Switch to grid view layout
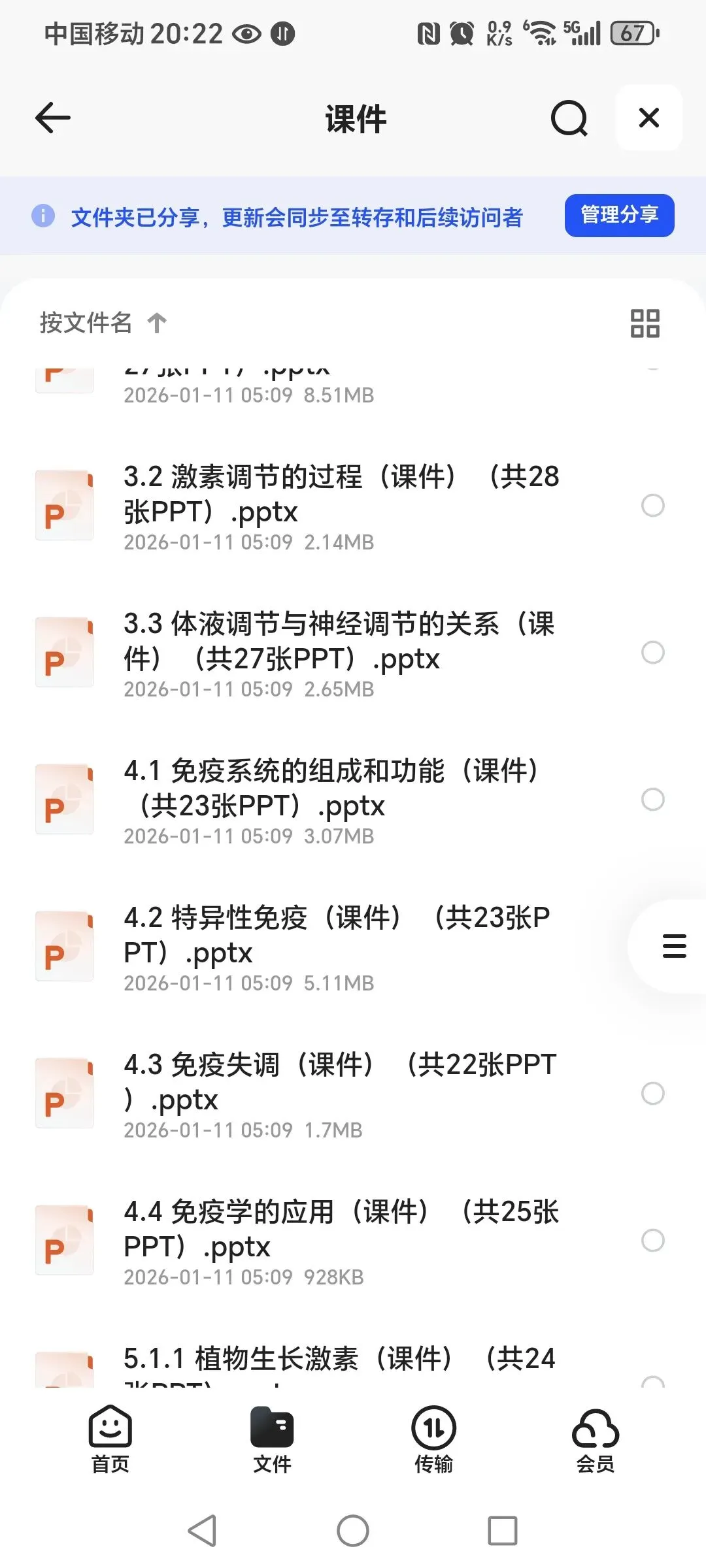Image resolution: width=706 pixels, height=1568 pixels. [645, 323]
